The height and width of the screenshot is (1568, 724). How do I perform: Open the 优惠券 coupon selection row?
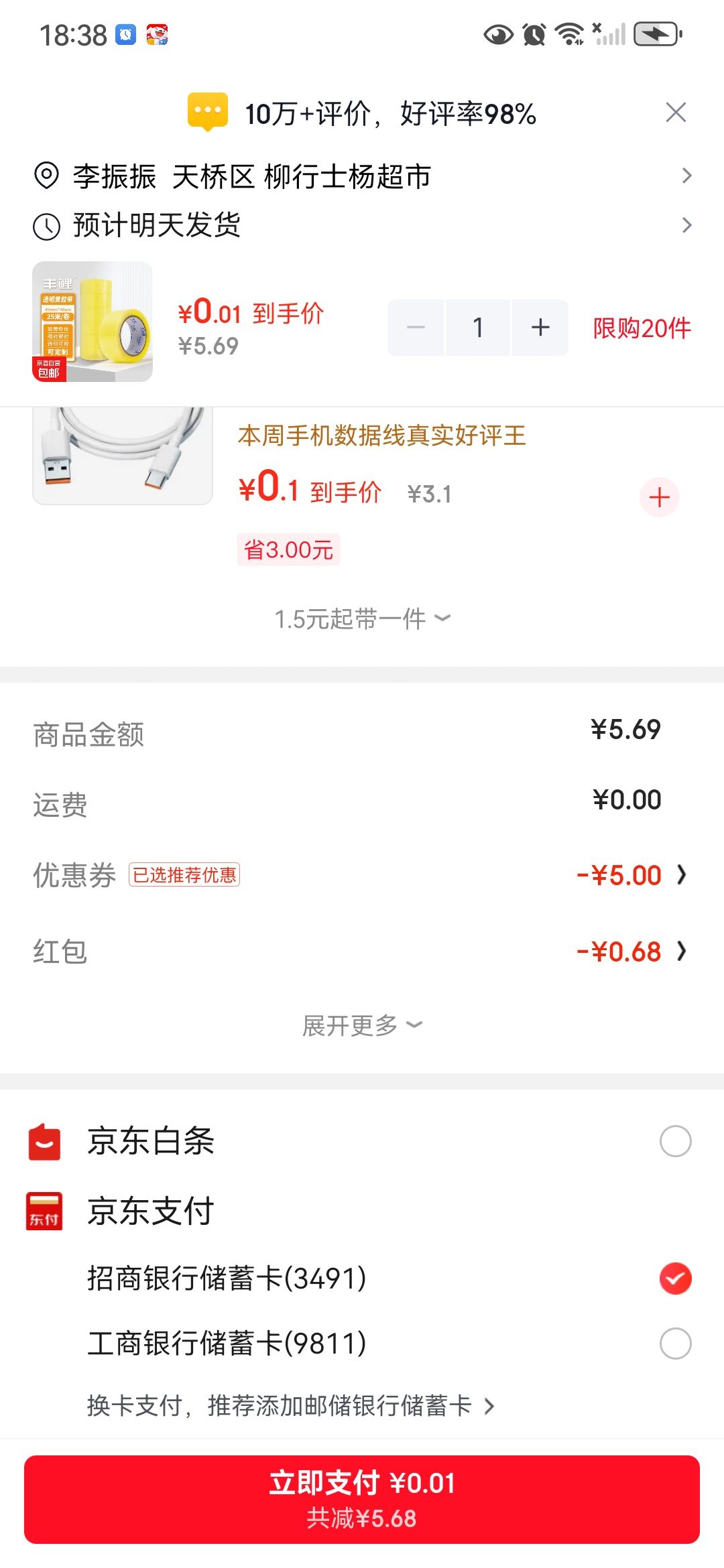(362, 875)
